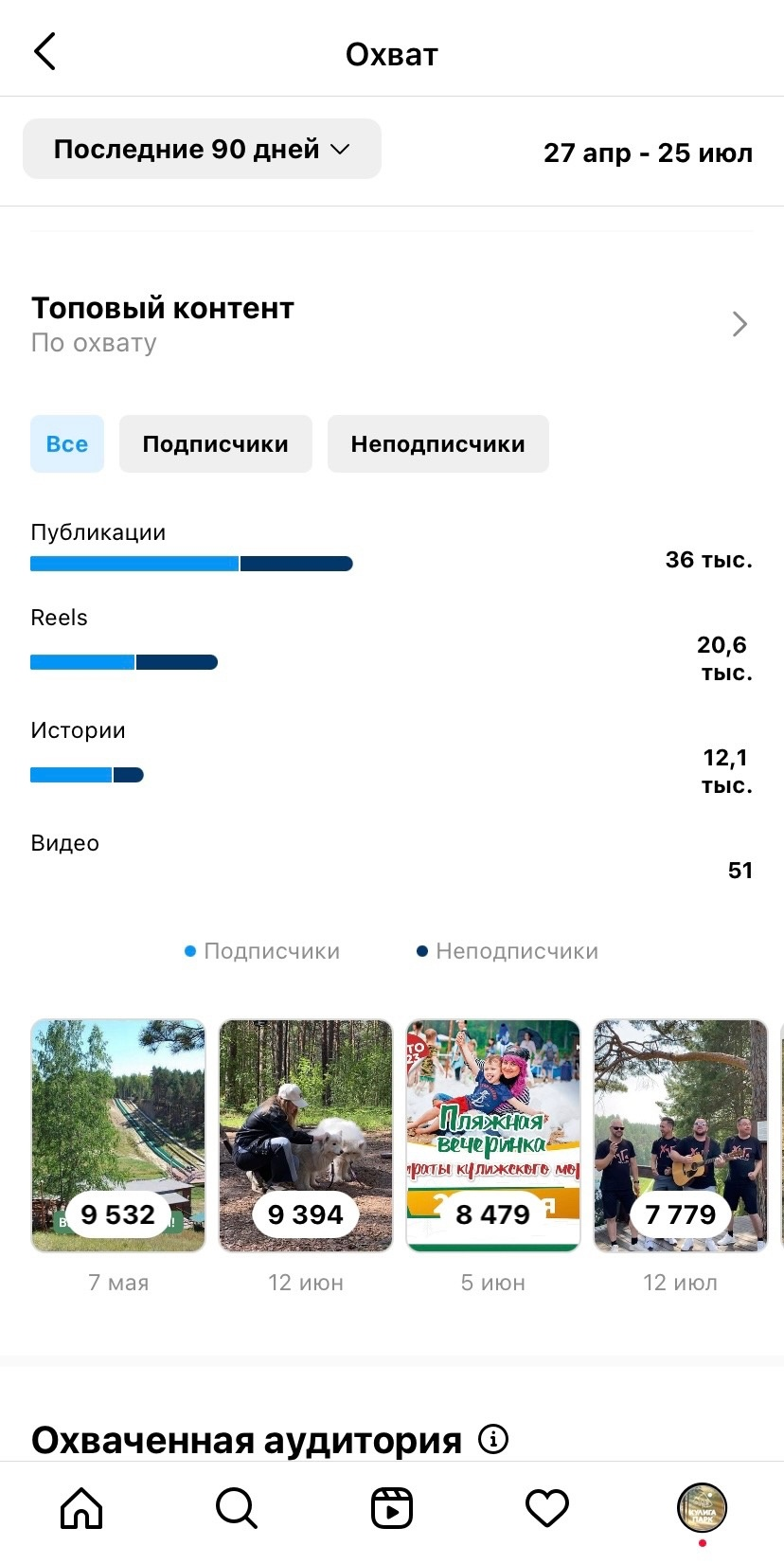Open Топовый контент details chevron
The height and width of the screenshot is (1564, 784).
[739, 324]
